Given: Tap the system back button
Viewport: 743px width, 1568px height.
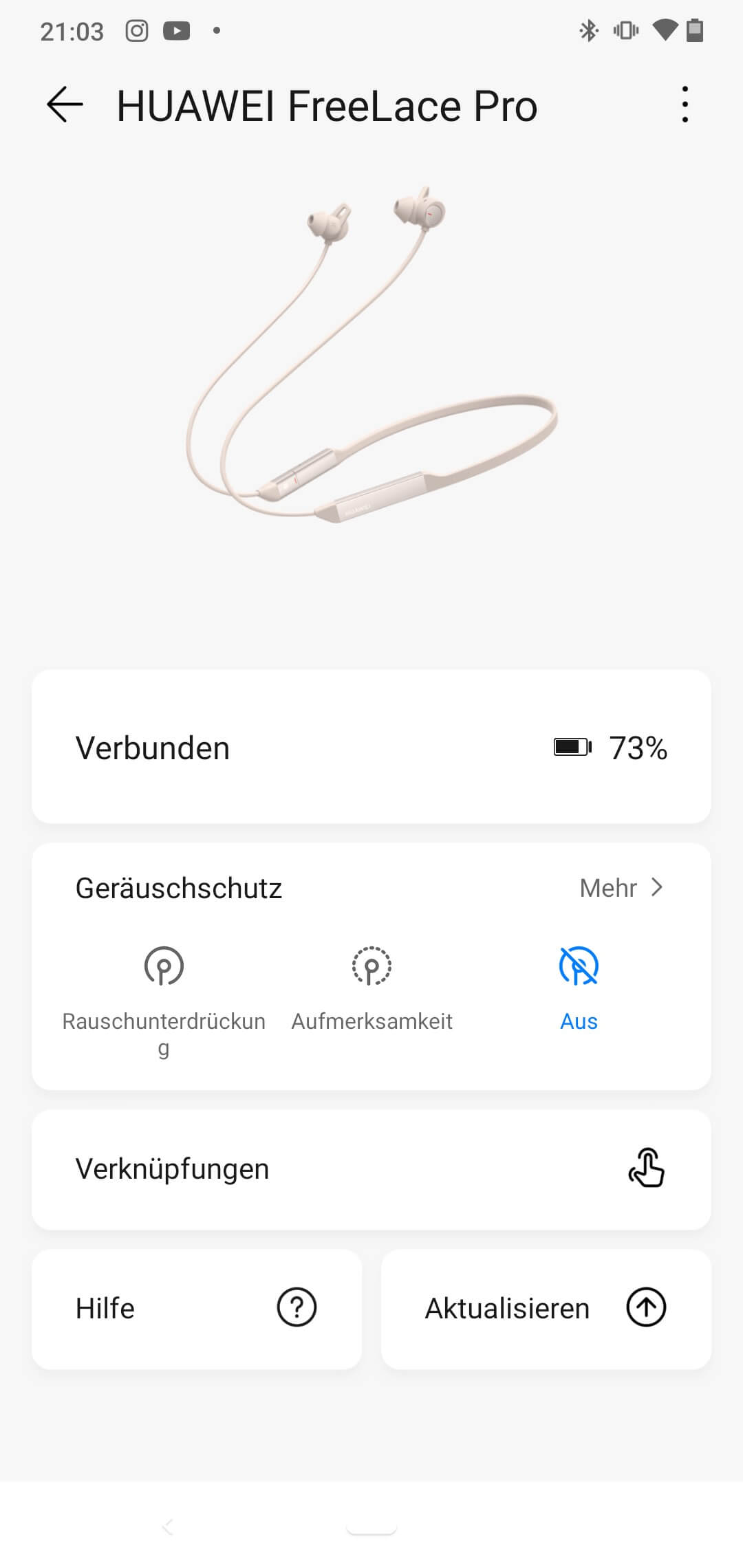Looking at the screenshot, I should (168, 1527).
